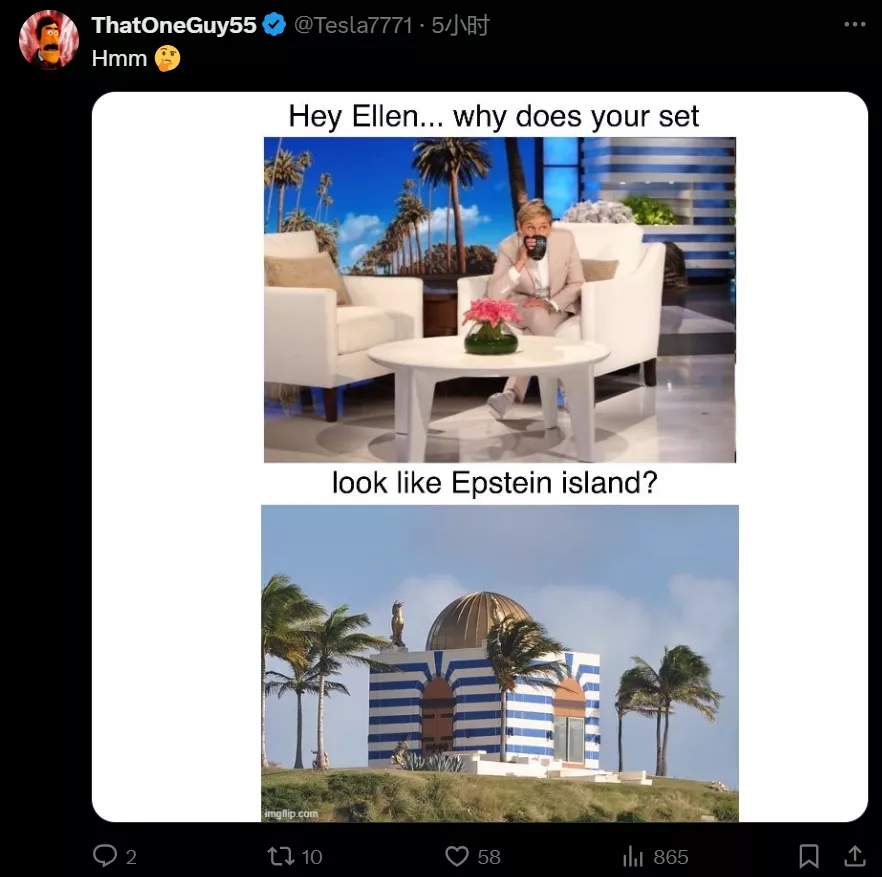Open the post's more options menu
This screenshot has height=877, width=882.
853,24
